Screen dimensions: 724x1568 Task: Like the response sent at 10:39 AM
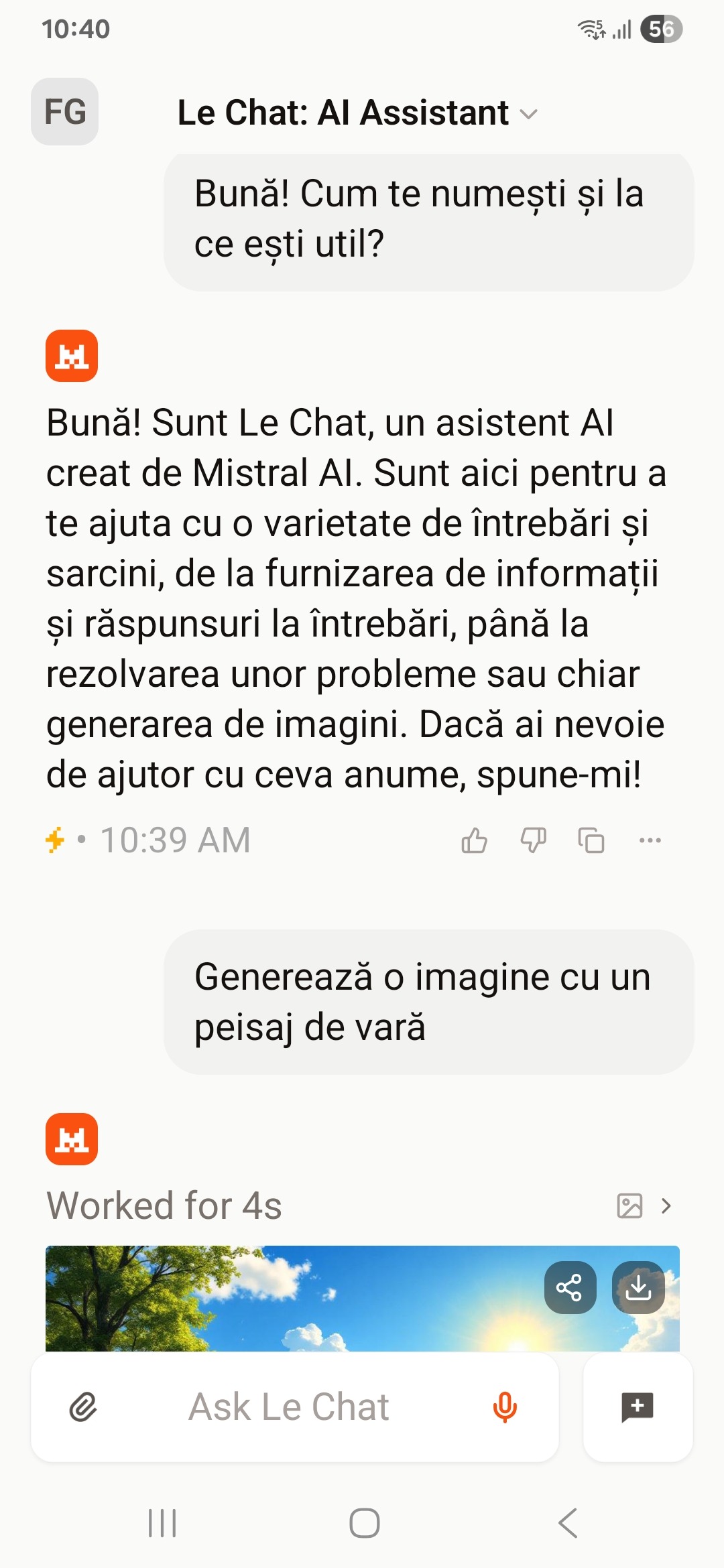tap(475, 840)
